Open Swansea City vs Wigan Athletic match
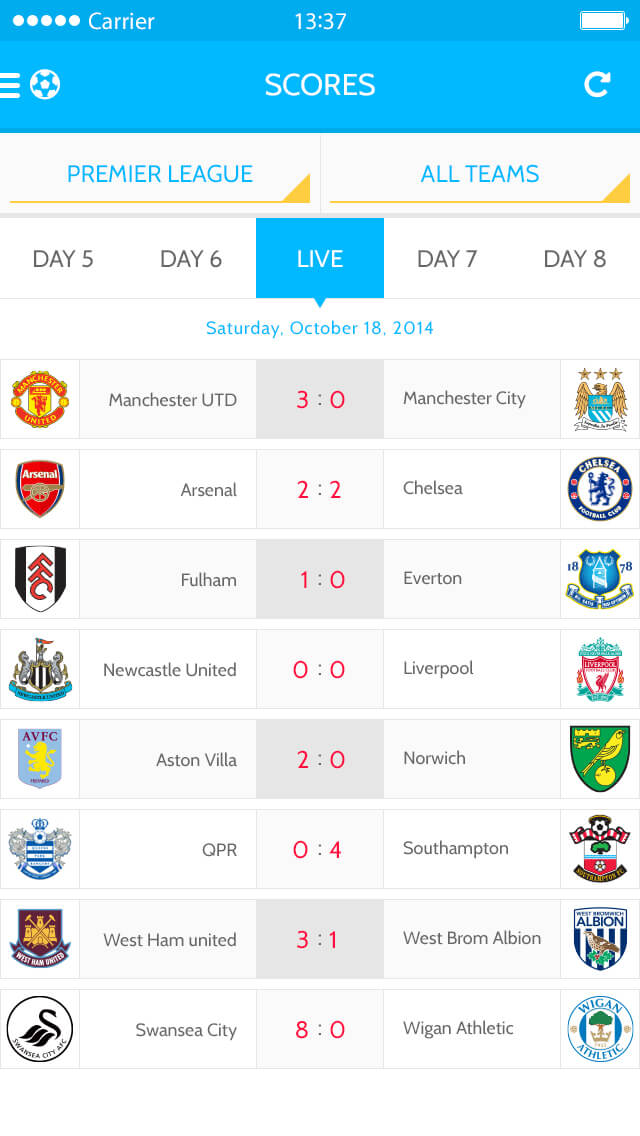Screen dimensions: 640x1136 [x=320, y=1029]
